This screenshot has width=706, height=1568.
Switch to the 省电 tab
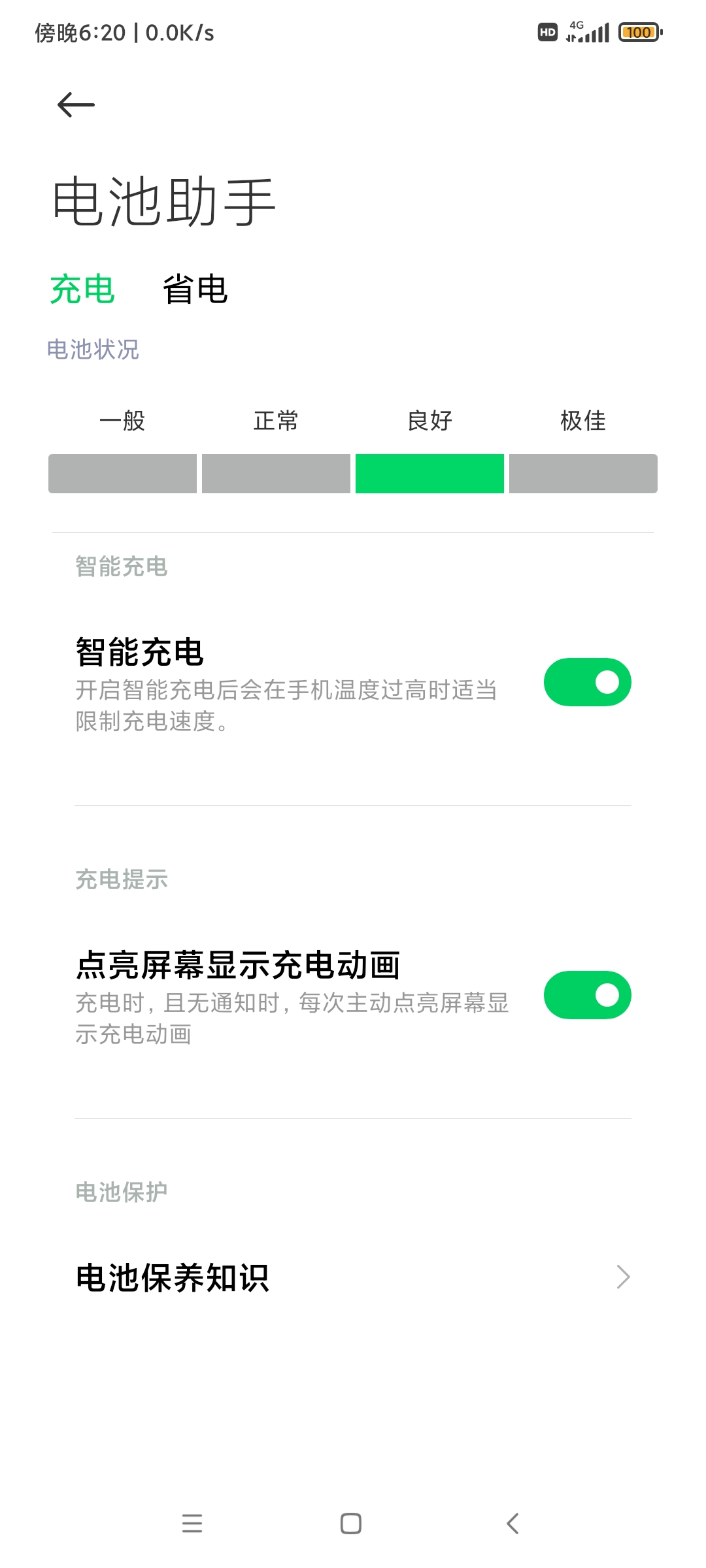[x=195, y=289]
